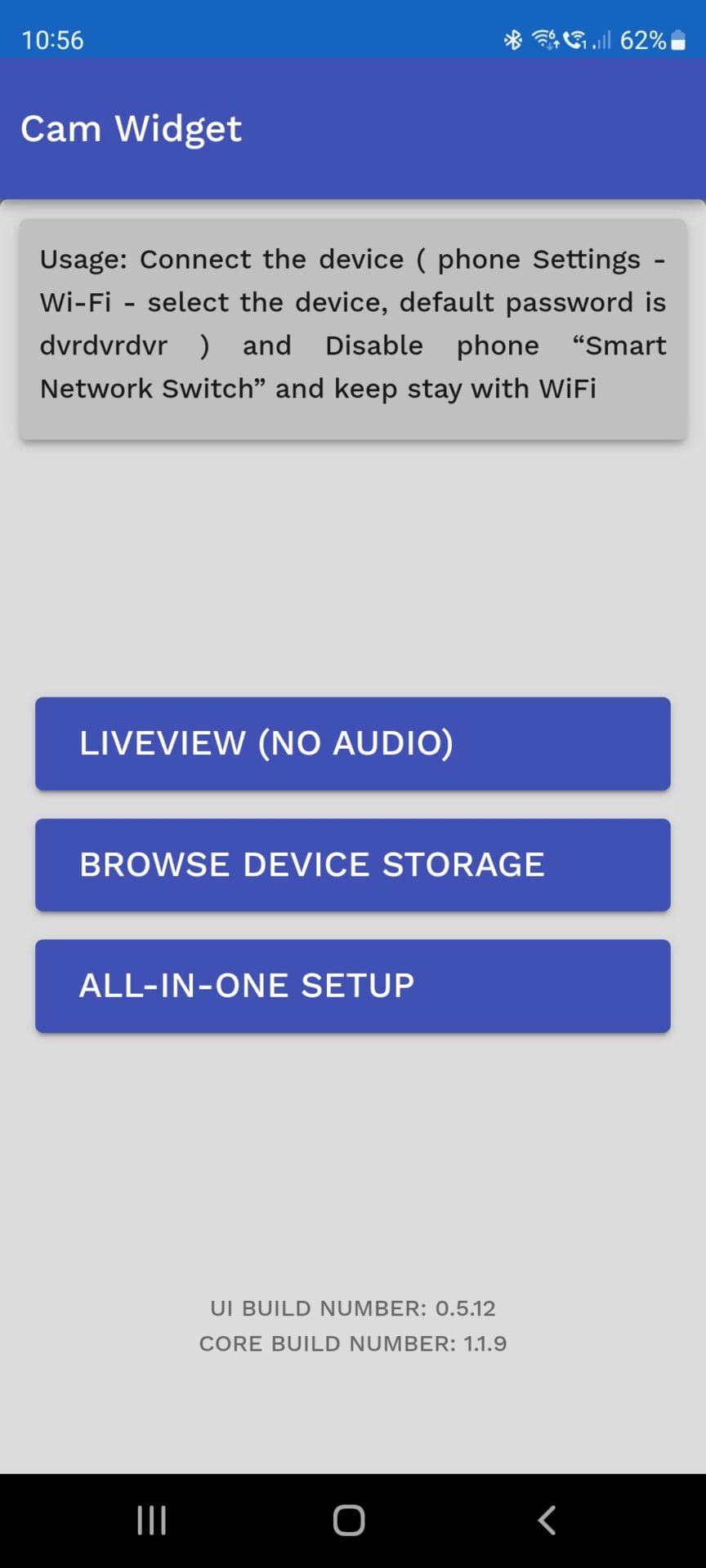Tap the default password text dvrdvrdvr
Image resolution: width=706 pixels, height=1568 pixels.
click(x=104, y=345)
